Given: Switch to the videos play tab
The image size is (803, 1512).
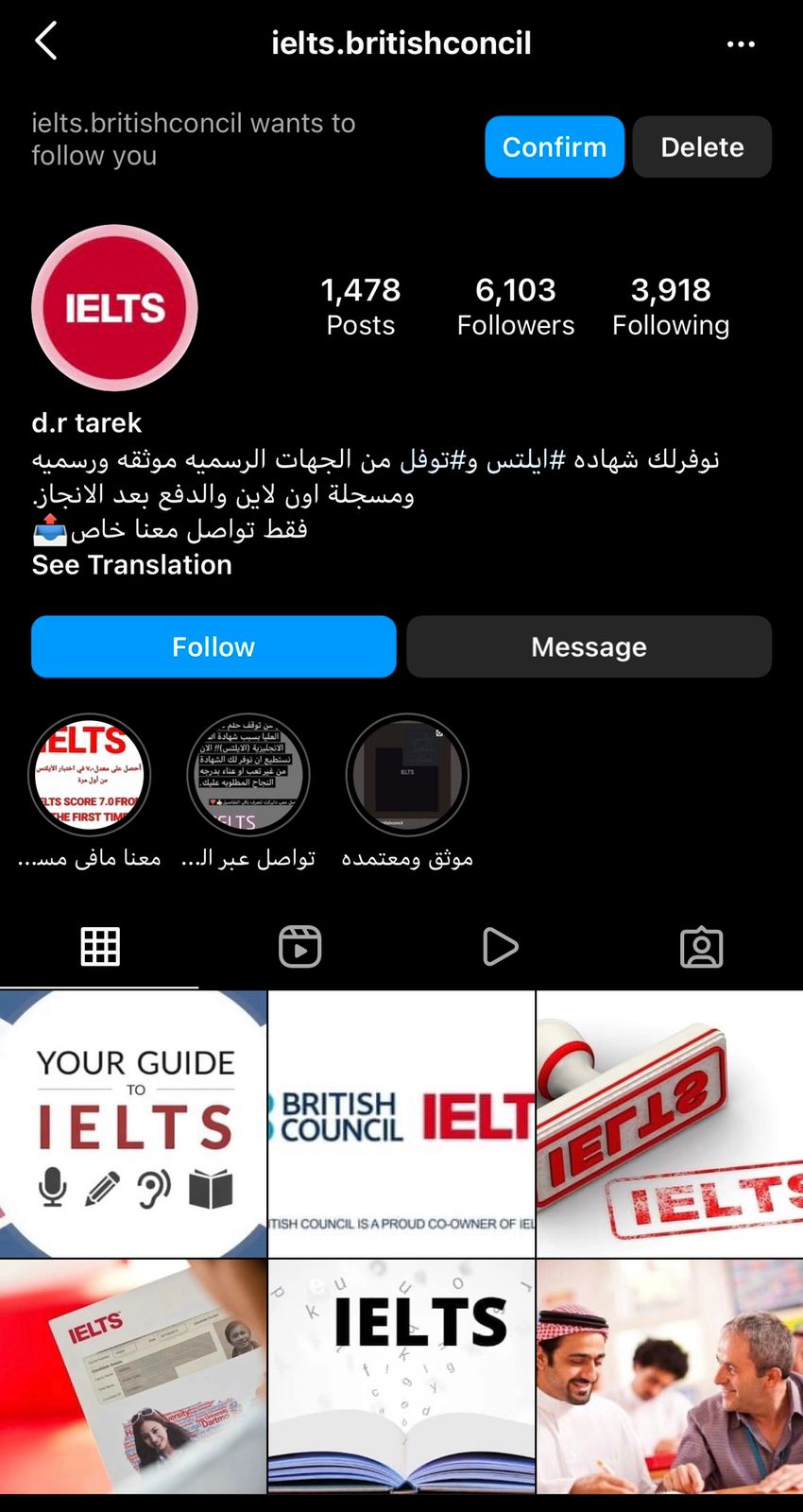Looking at the screenshot, I should [500, 946].
